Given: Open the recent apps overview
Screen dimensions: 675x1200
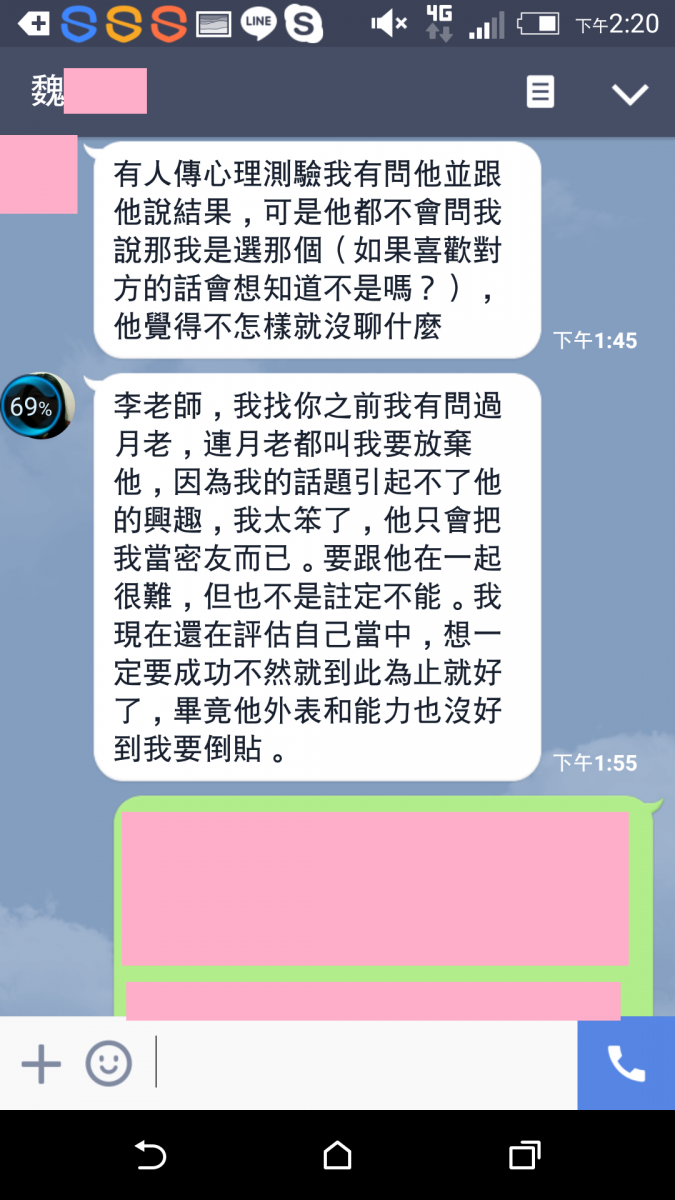Looking at the screenshot, I should (524, 1156).
